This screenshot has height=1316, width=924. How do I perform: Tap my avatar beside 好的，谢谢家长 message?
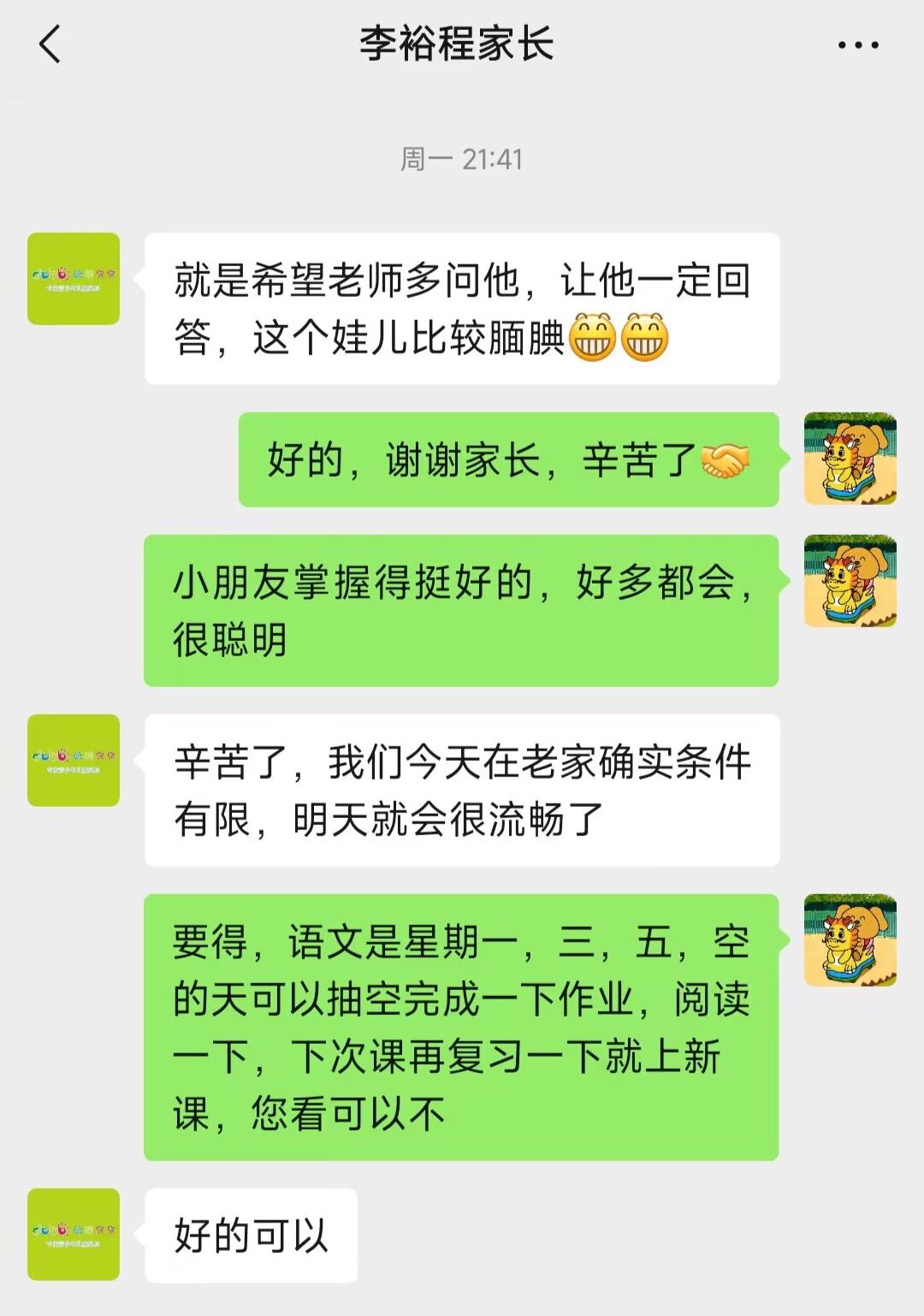click(850, 459)
